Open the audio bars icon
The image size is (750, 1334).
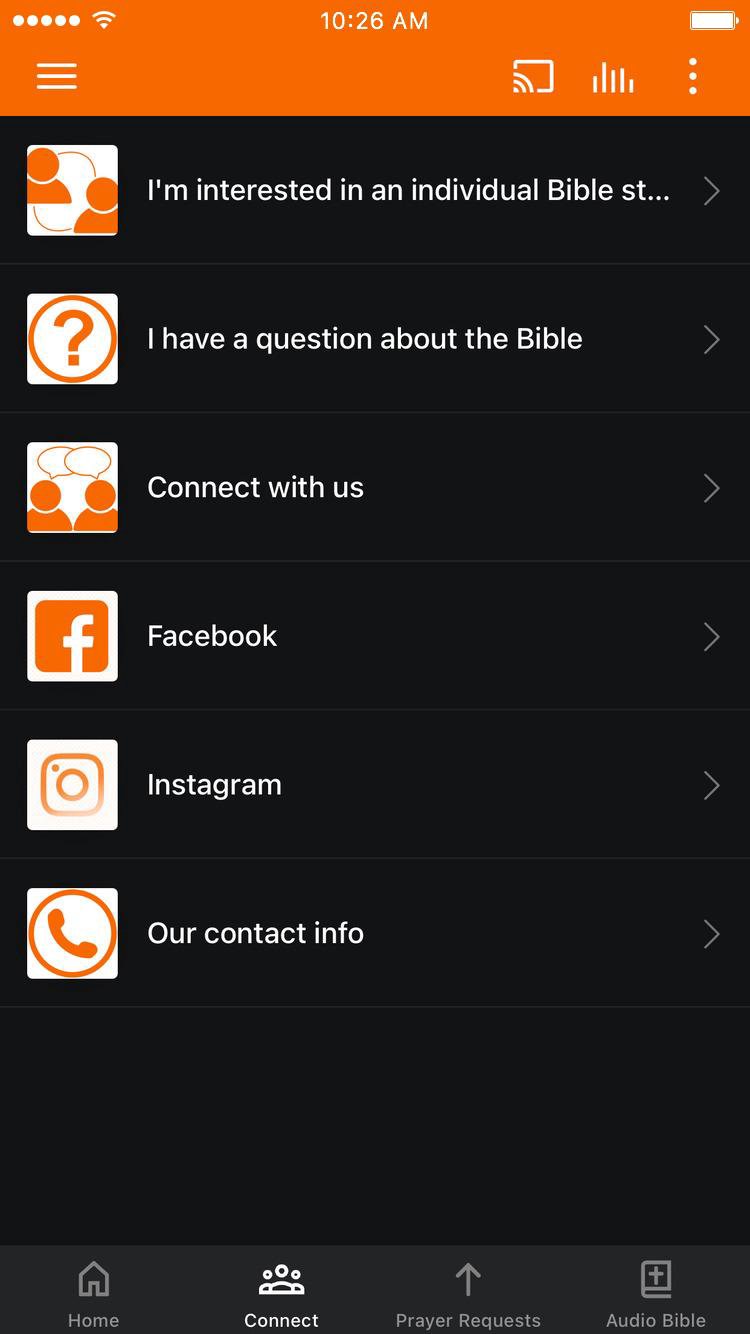click(x=613, y=77)
